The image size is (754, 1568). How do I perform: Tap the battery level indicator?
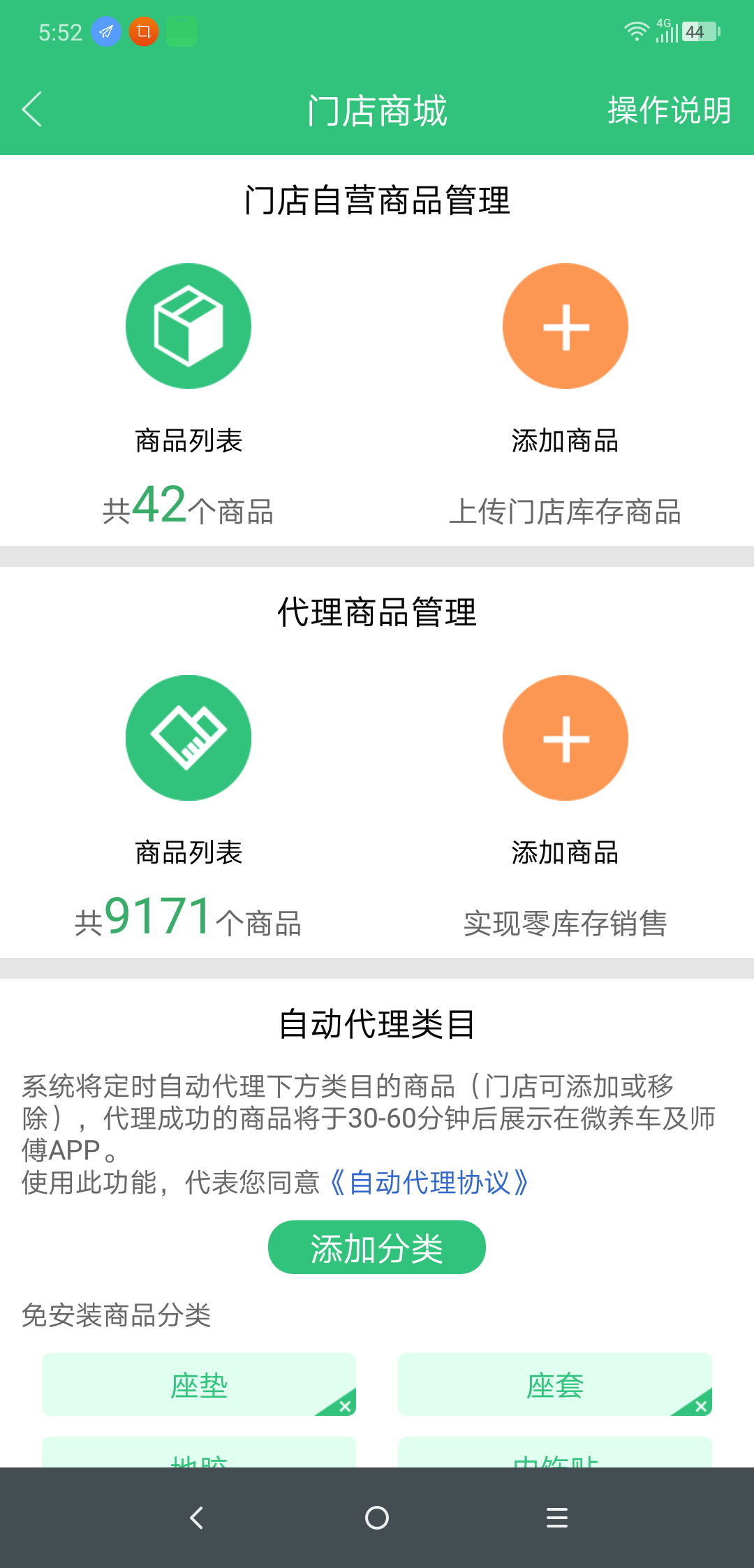point(695,31)
